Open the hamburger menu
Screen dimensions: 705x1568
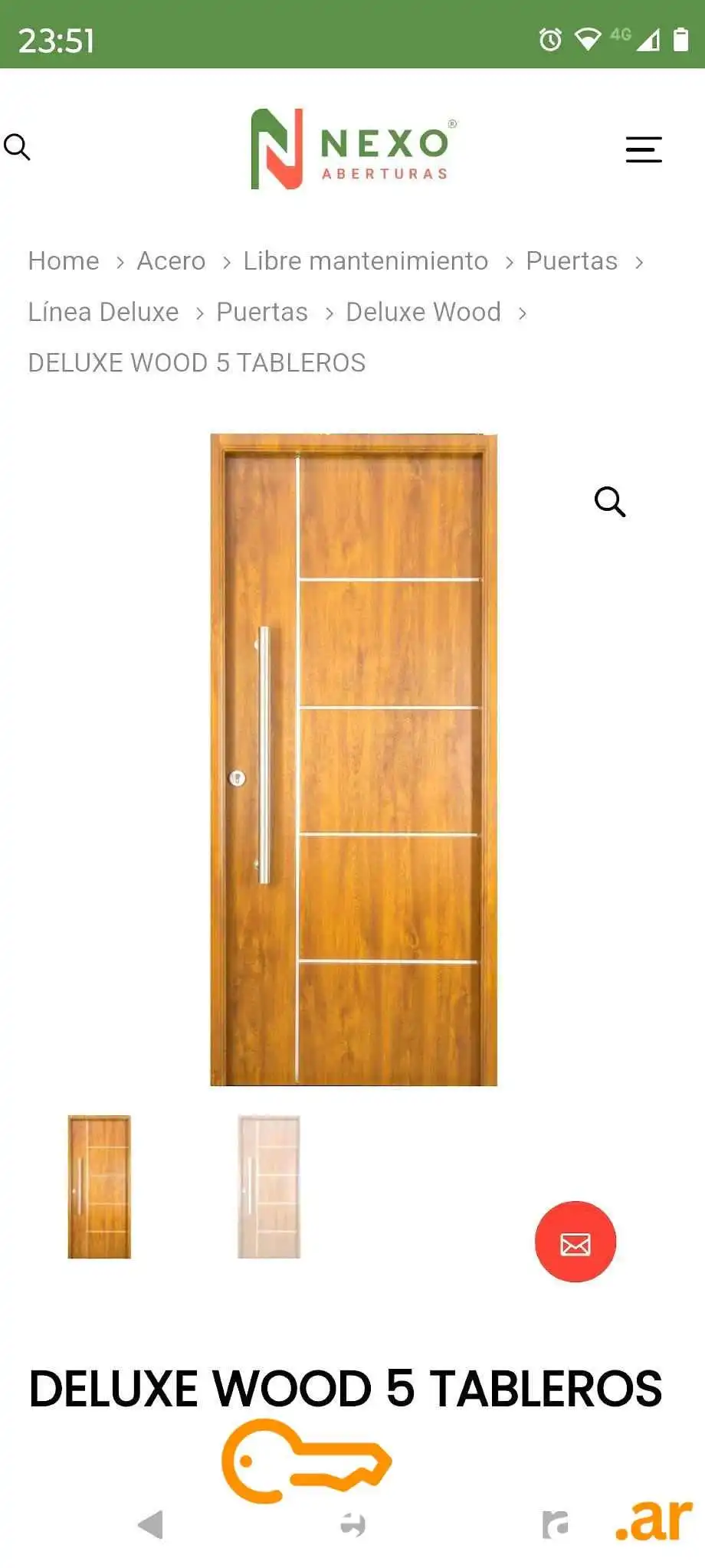point(644,149)
